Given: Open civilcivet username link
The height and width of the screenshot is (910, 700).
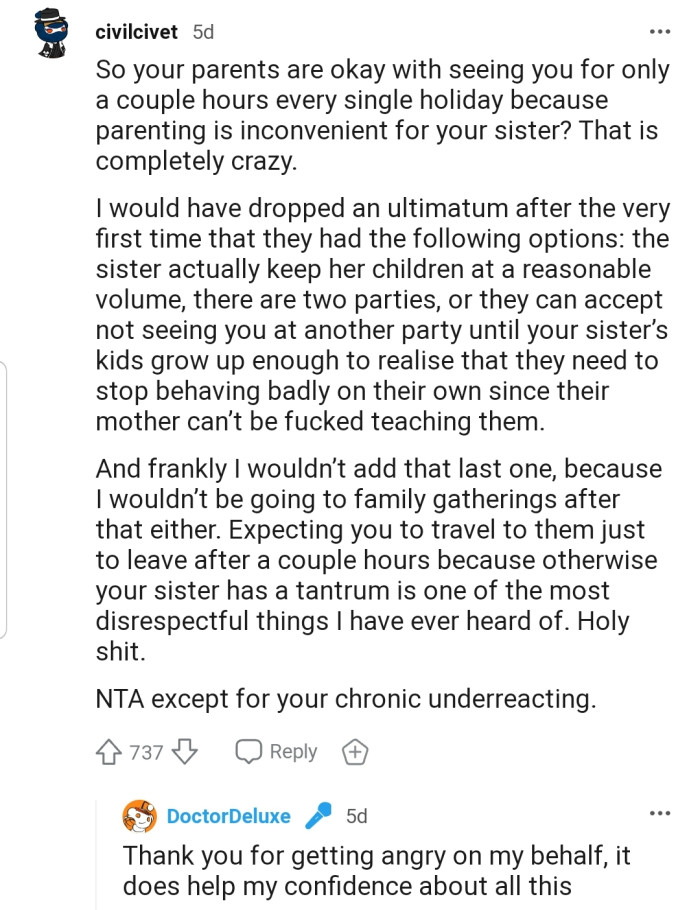Looking at the screenshot, I should tap(137, 32).
